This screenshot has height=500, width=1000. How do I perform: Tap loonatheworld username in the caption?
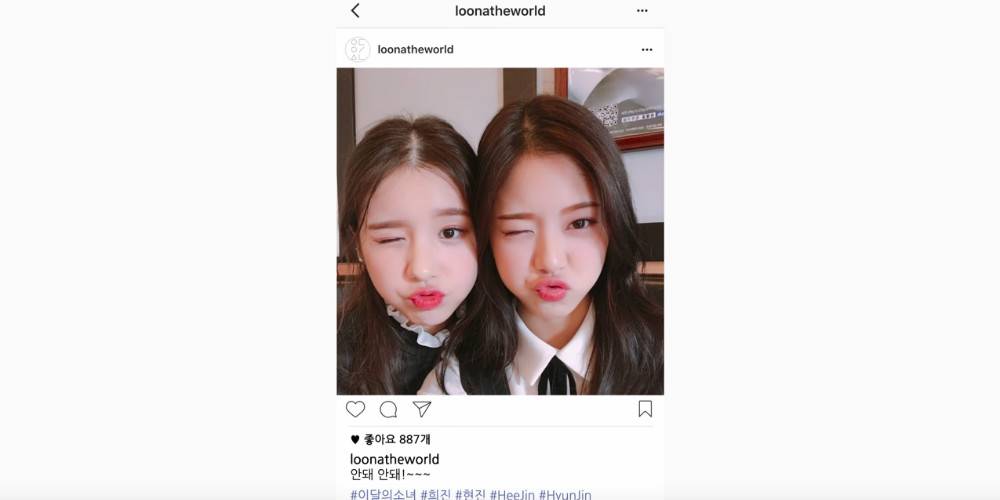click(394, 459)
